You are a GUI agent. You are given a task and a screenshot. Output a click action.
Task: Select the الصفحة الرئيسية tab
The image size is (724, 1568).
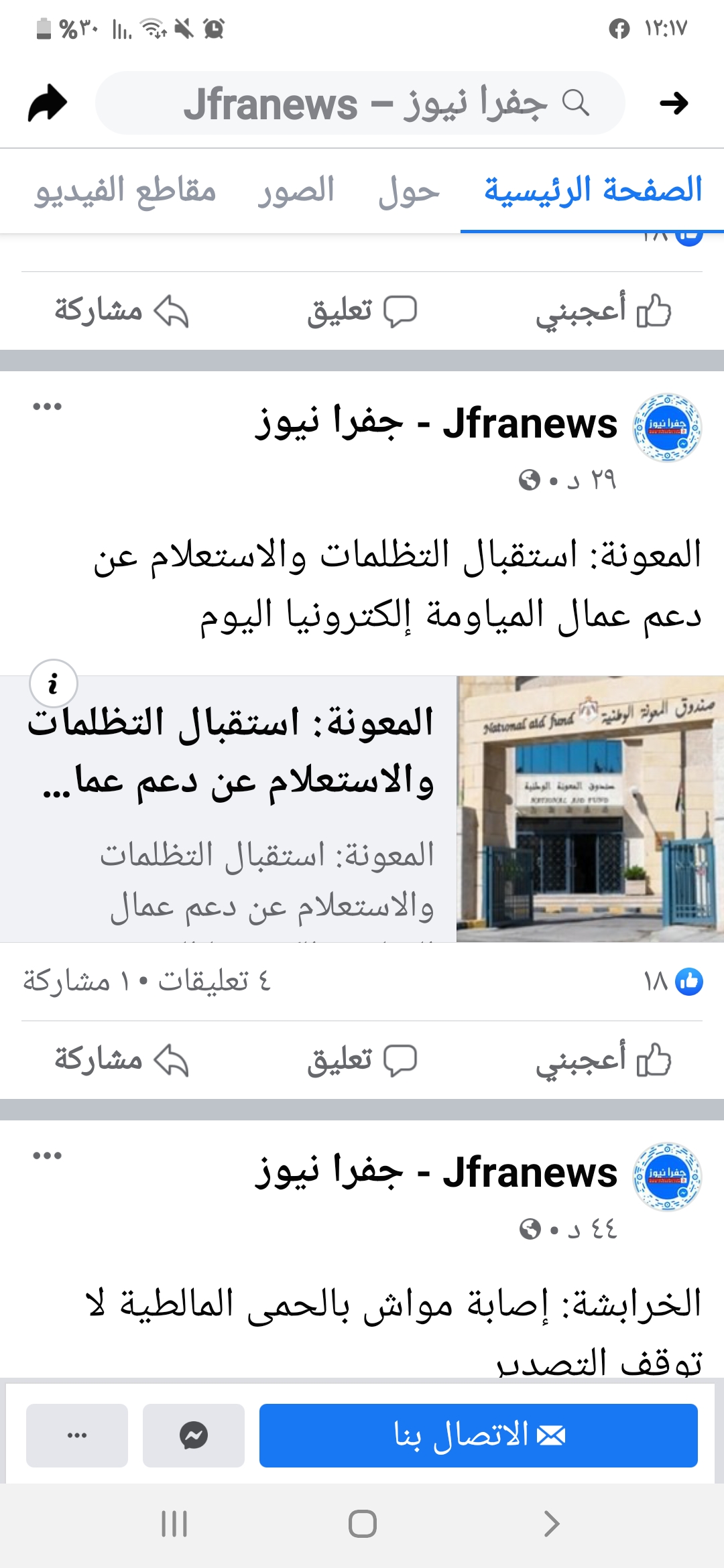[593, 192]
